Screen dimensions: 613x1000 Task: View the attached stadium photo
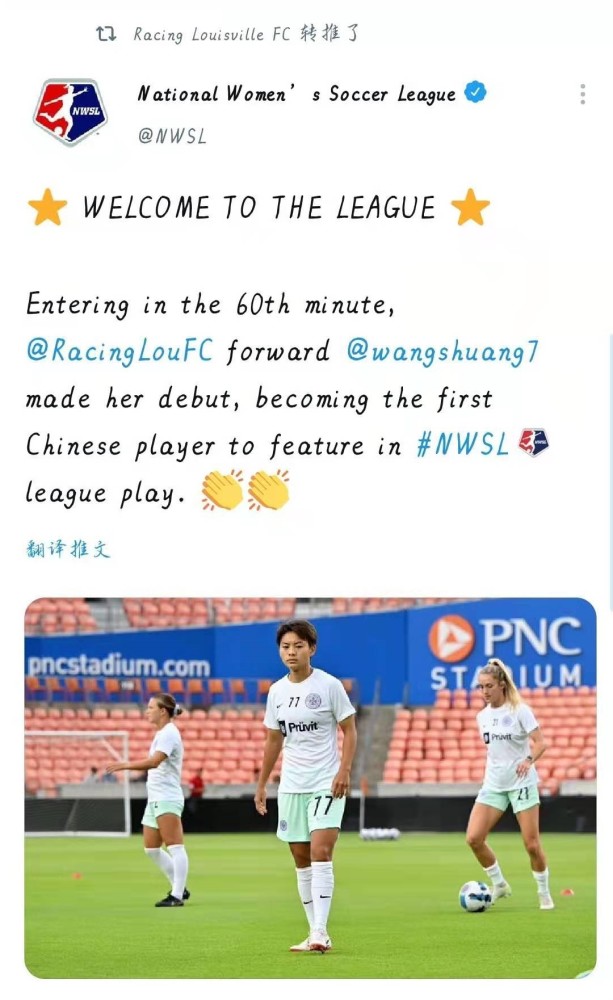(310, 787)
